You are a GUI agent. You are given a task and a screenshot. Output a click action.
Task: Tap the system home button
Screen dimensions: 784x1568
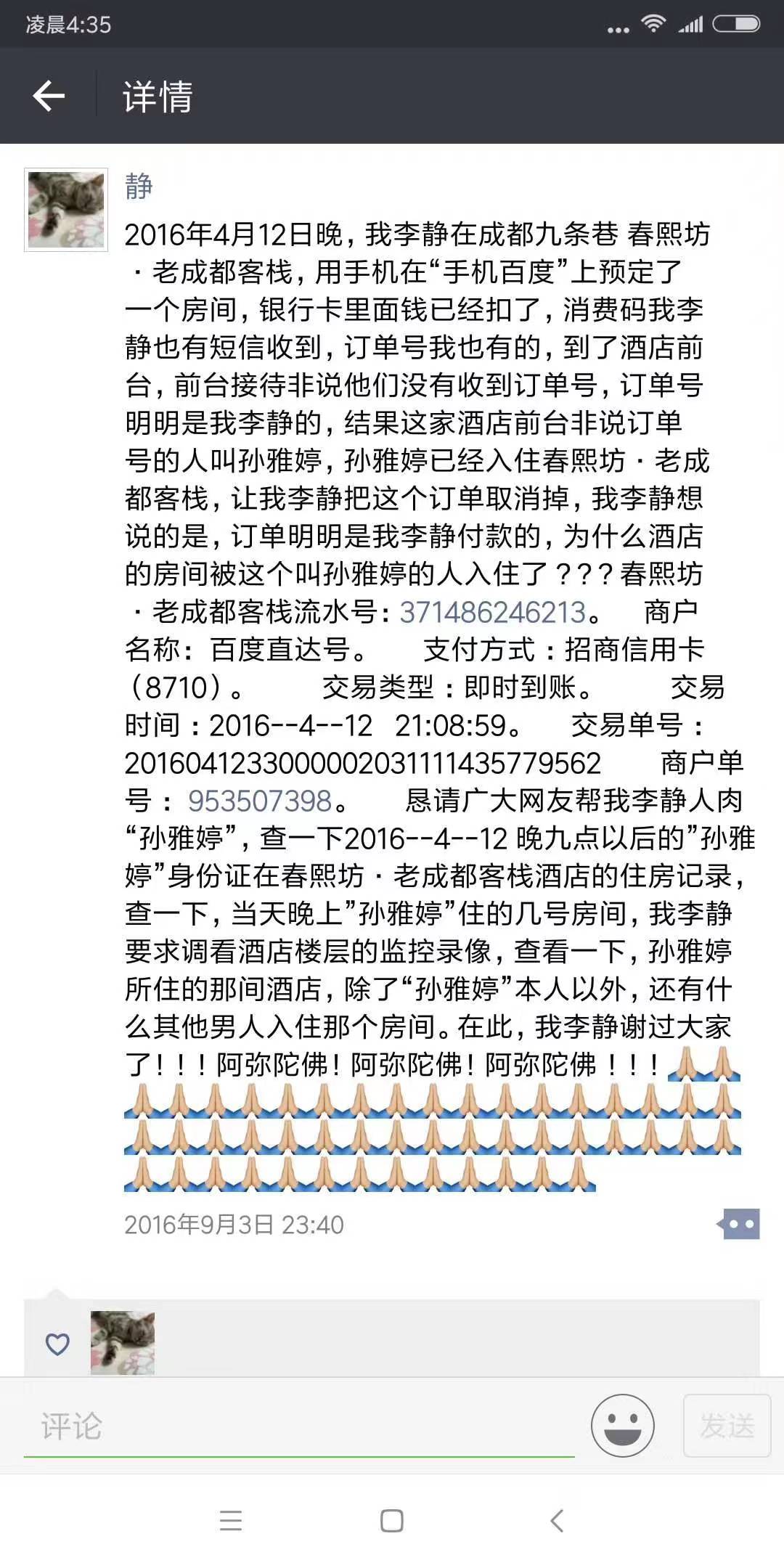(392, 1521)
